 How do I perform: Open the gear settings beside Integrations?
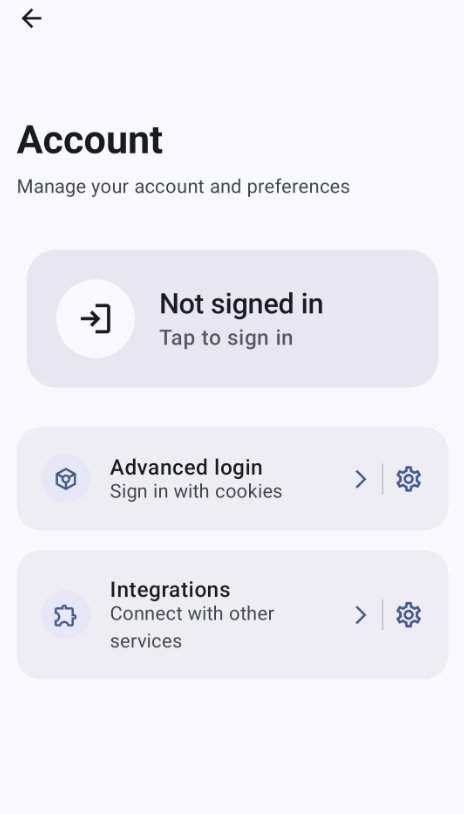click(408, 615)
